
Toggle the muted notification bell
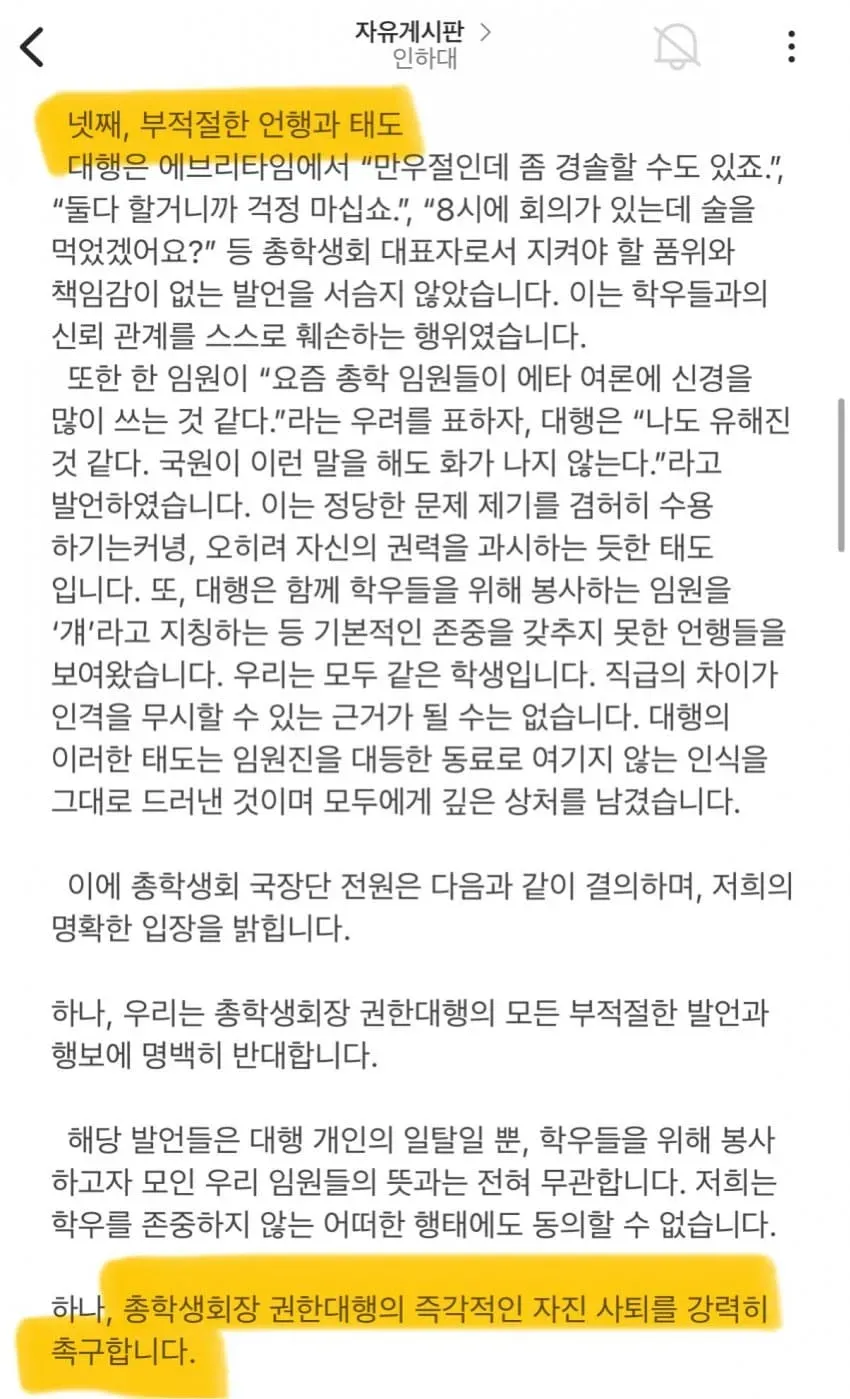678,46
